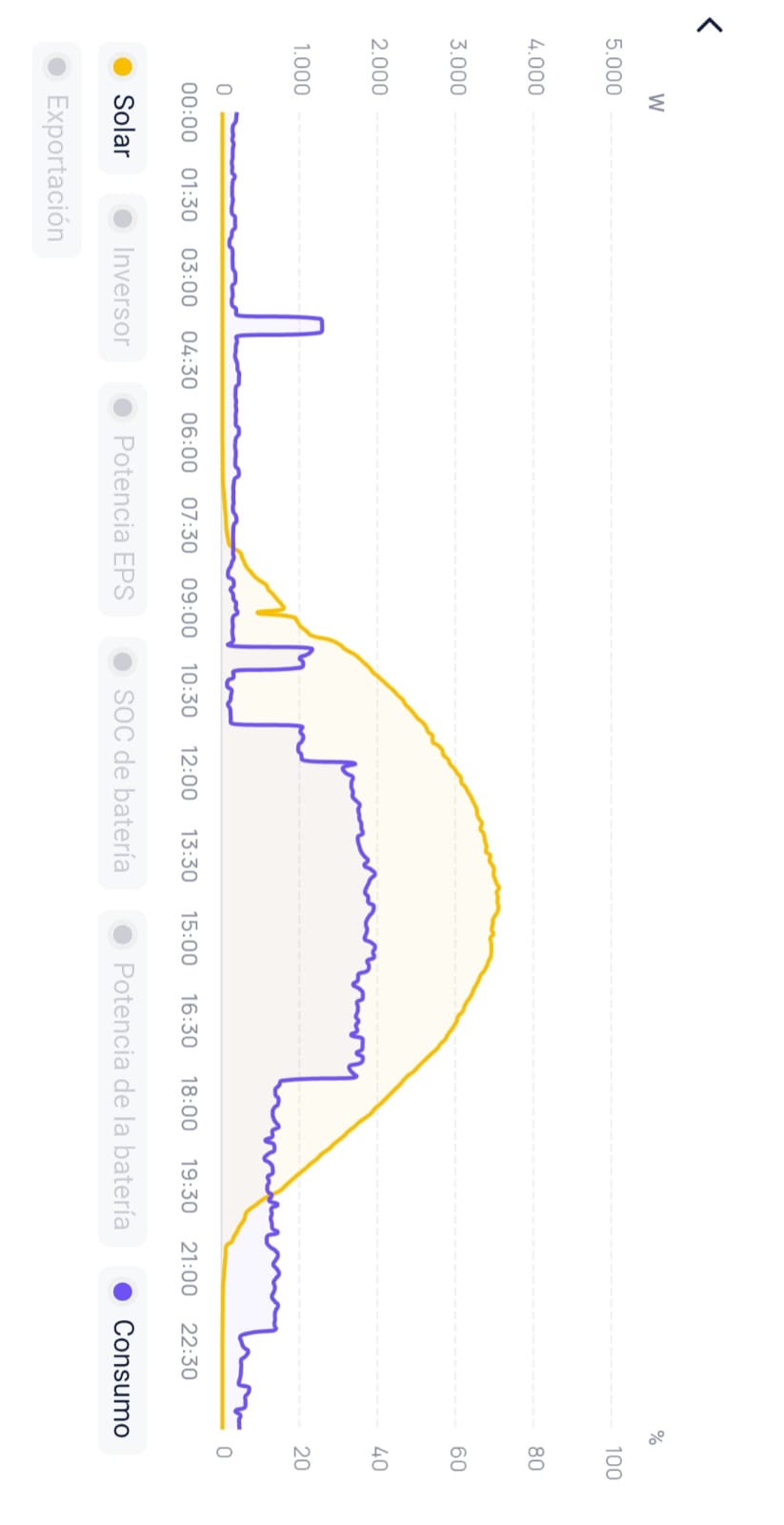The width and height of the screenshot is (784, 1525).
Task: Enable the Potencia EPS series
Action: (122, 499)
